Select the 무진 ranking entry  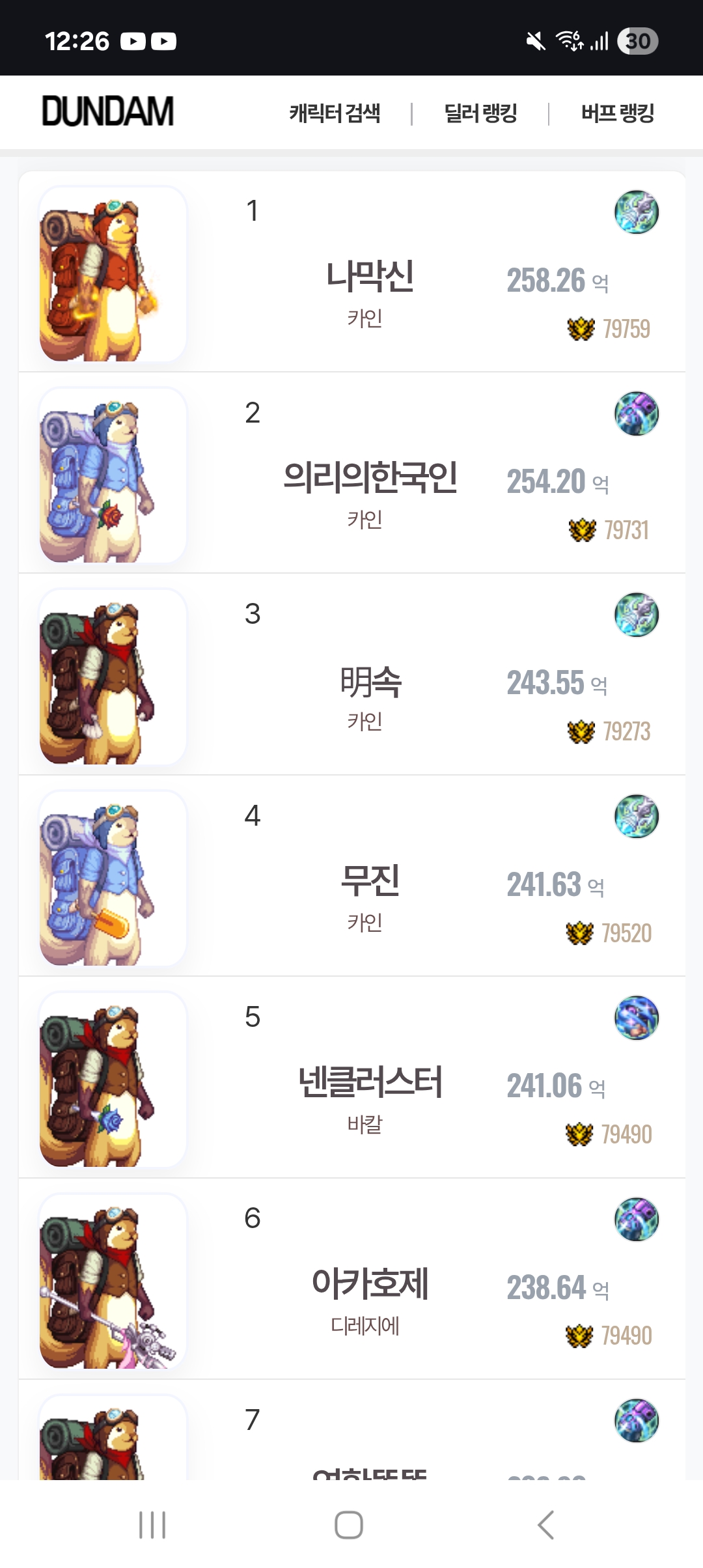click(x=370, y=880)
